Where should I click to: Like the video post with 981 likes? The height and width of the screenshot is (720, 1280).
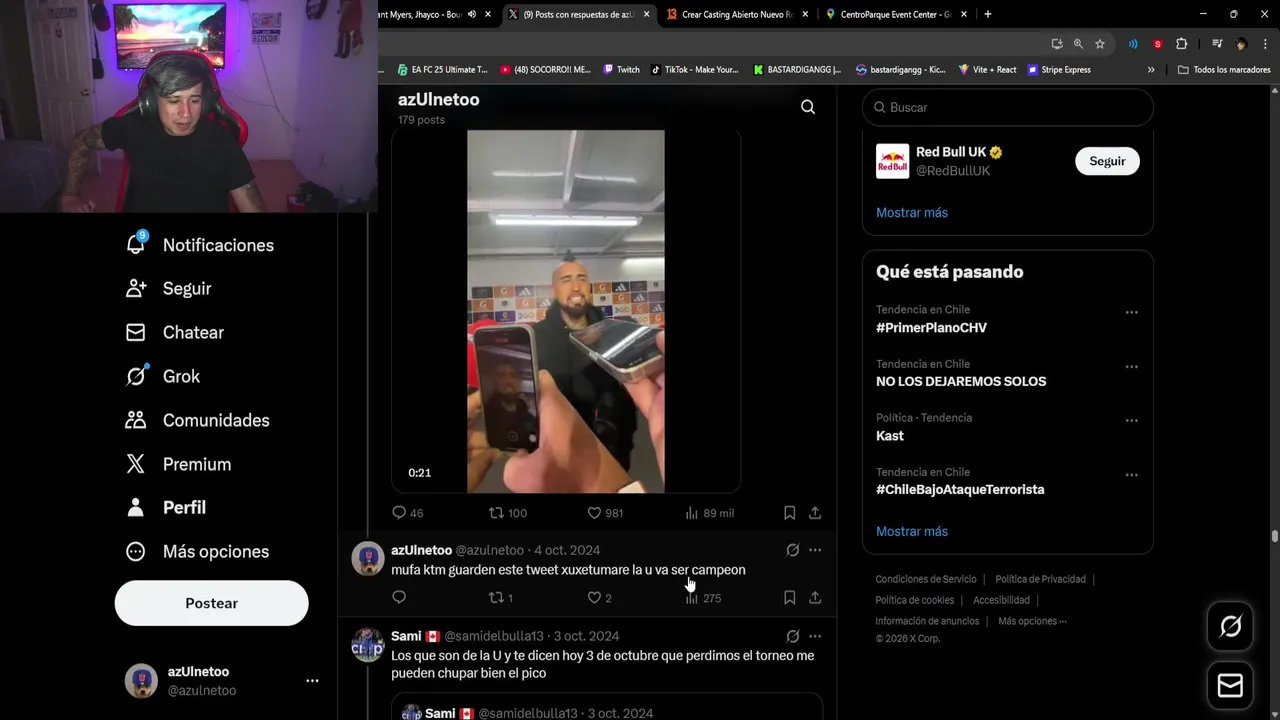tap(605, 513)
